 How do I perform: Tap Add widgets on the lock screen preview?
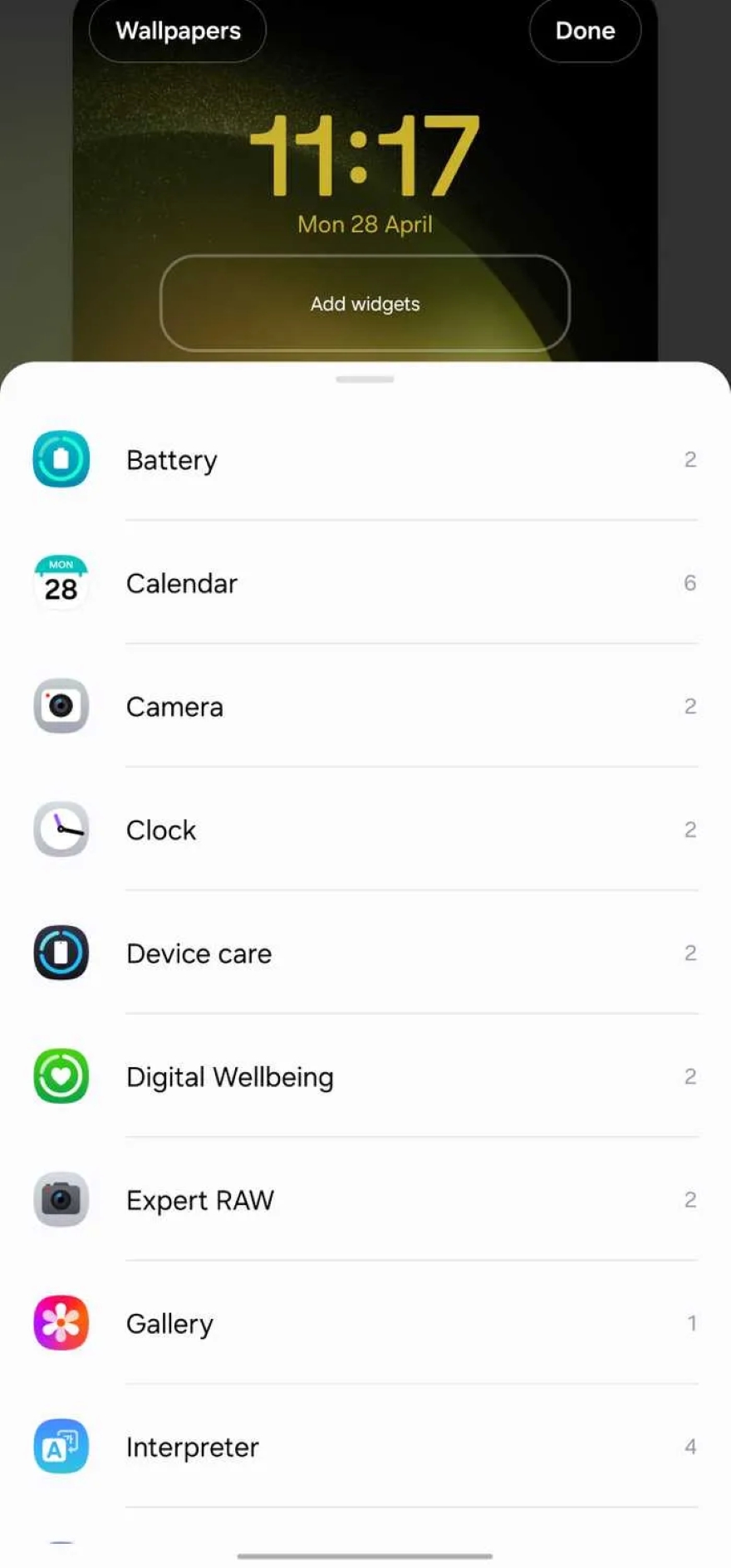point(365,304)
